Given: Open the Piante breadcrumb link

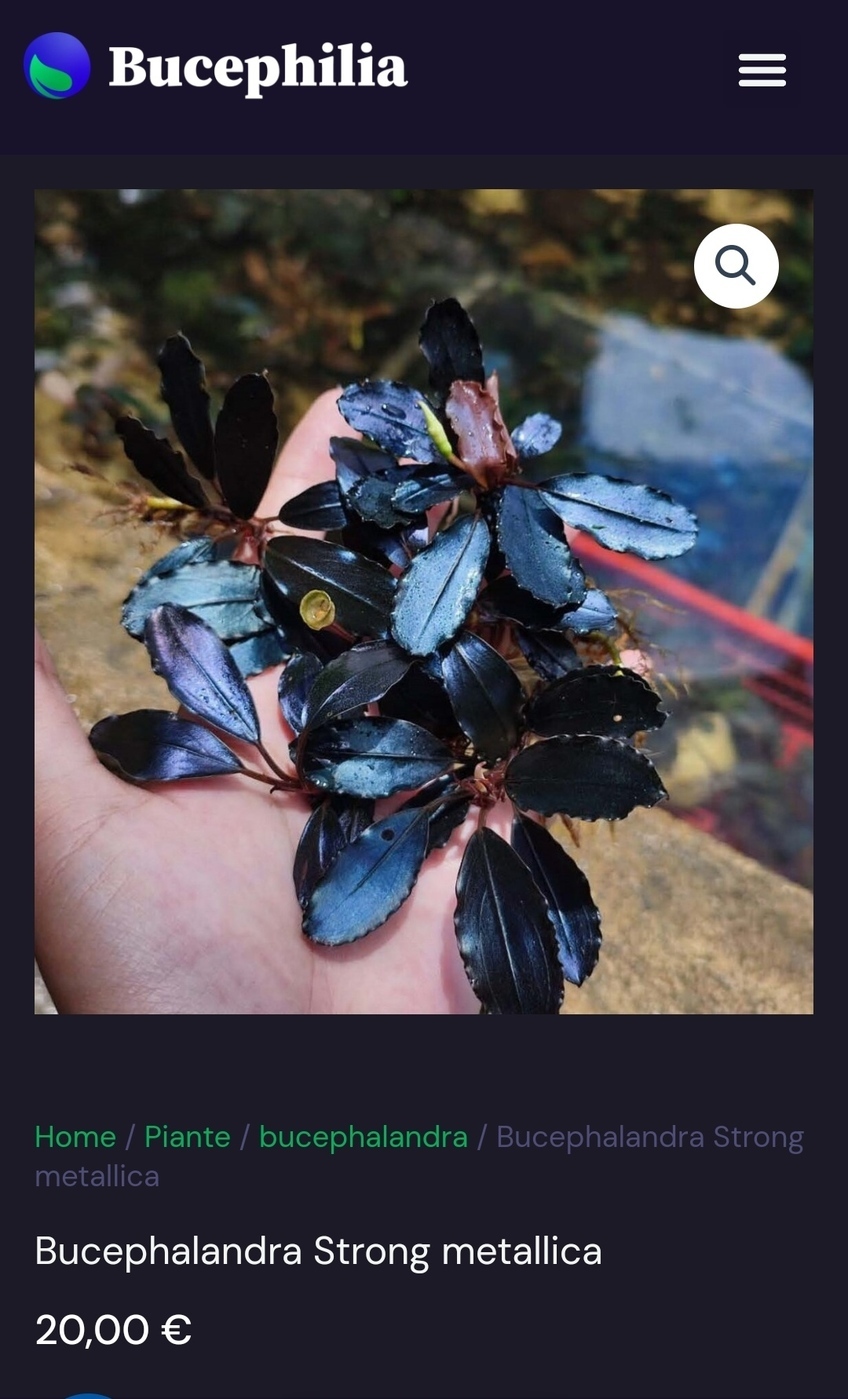Looking at the screenshot, I should point(187,1137).
